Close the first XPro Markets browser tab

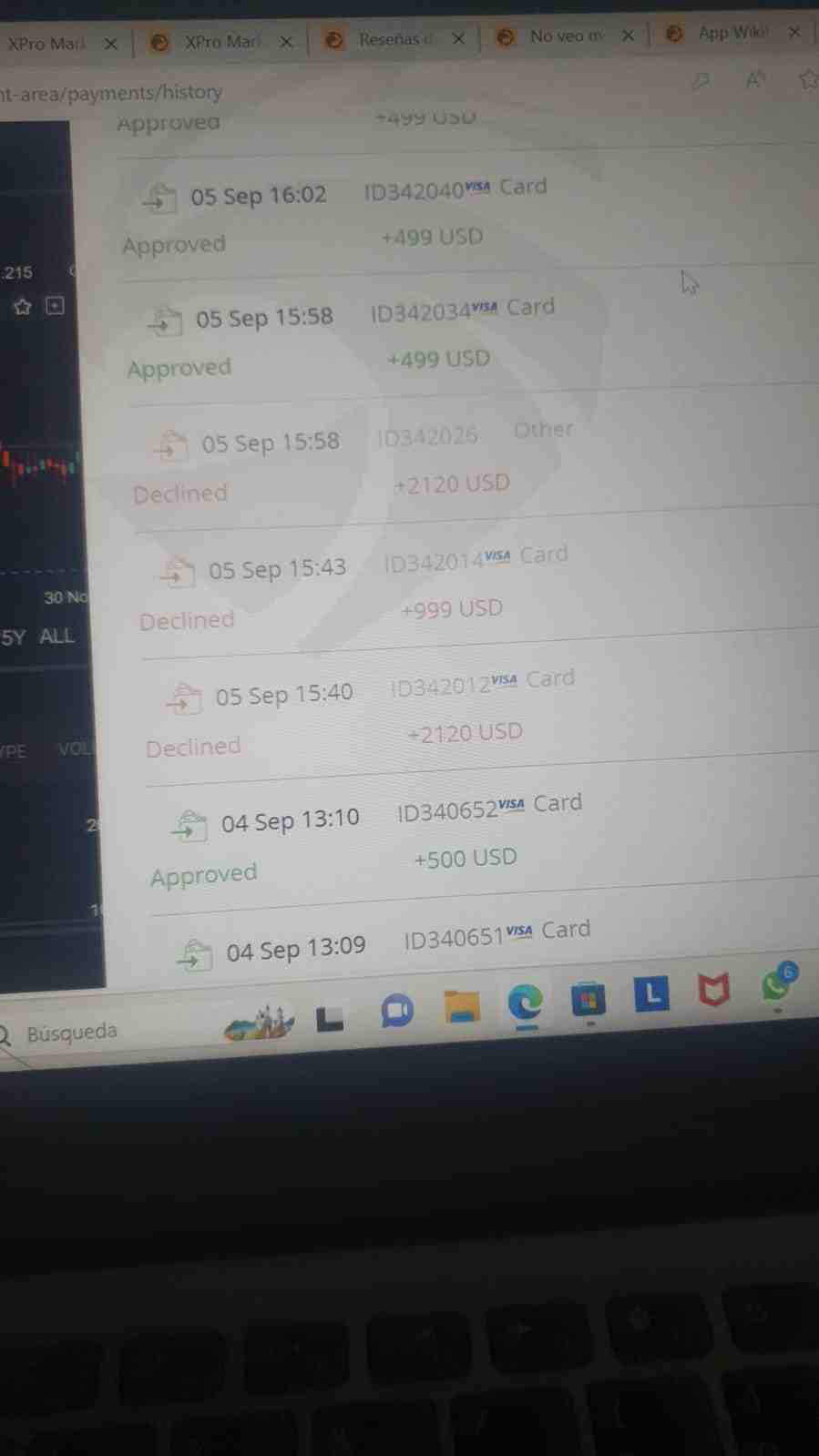[x=110, y=44]
